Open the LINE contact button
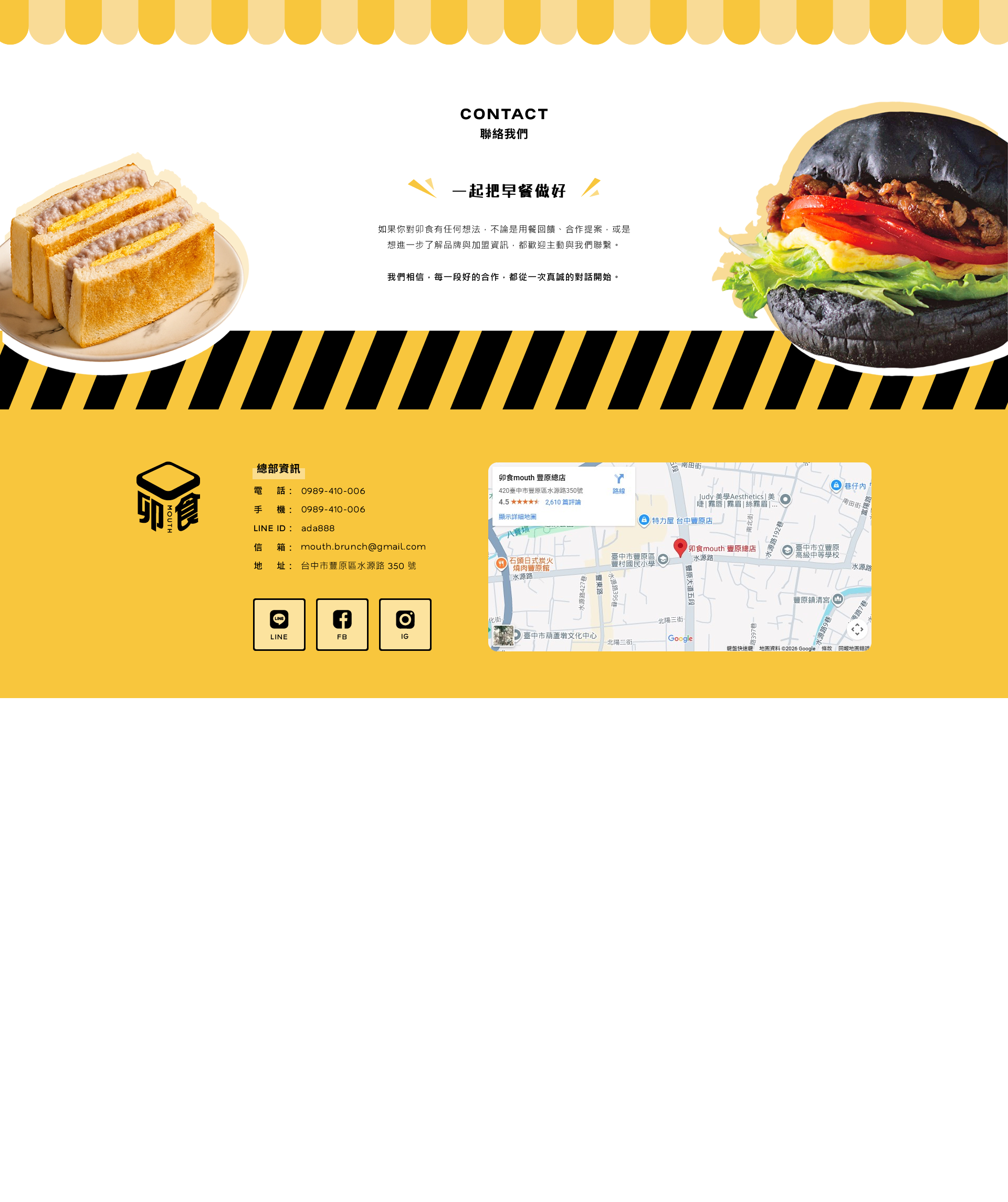 [279, 625]
